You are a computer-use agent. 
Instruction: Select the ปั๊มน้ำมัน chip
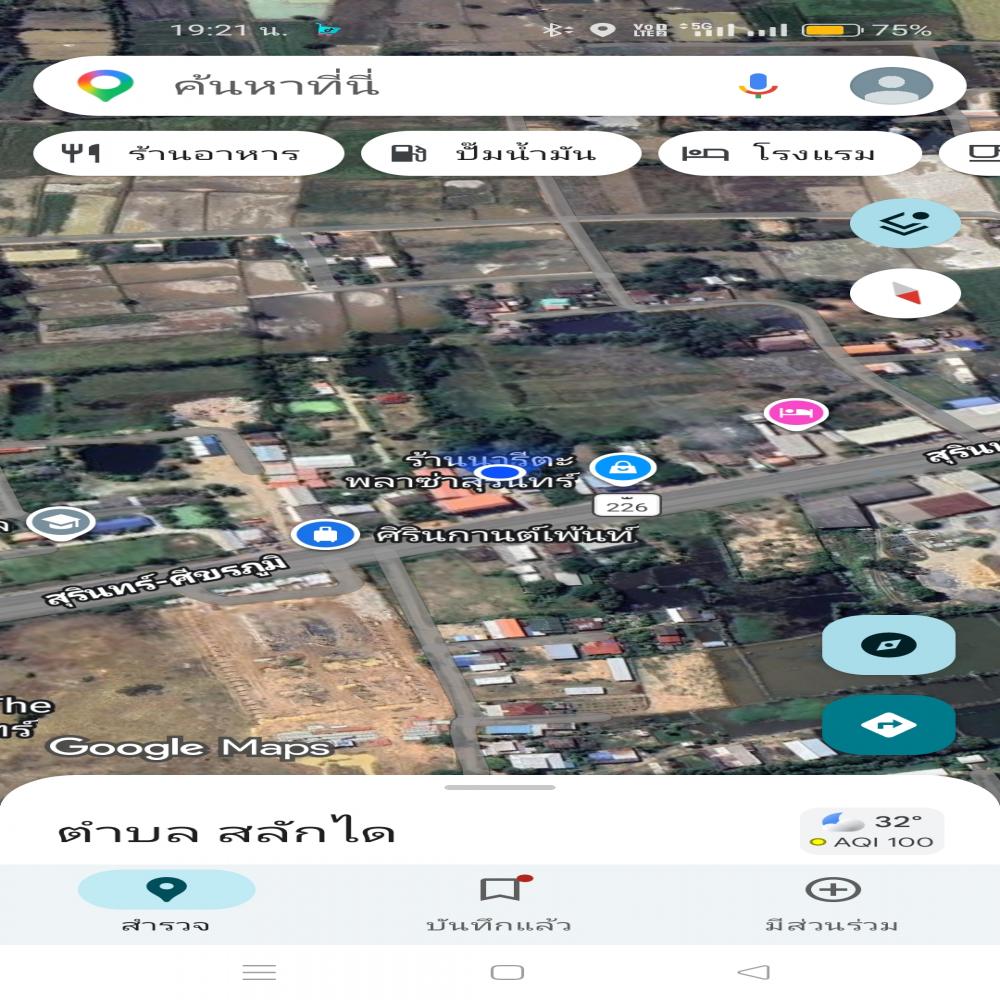[500, 154]
